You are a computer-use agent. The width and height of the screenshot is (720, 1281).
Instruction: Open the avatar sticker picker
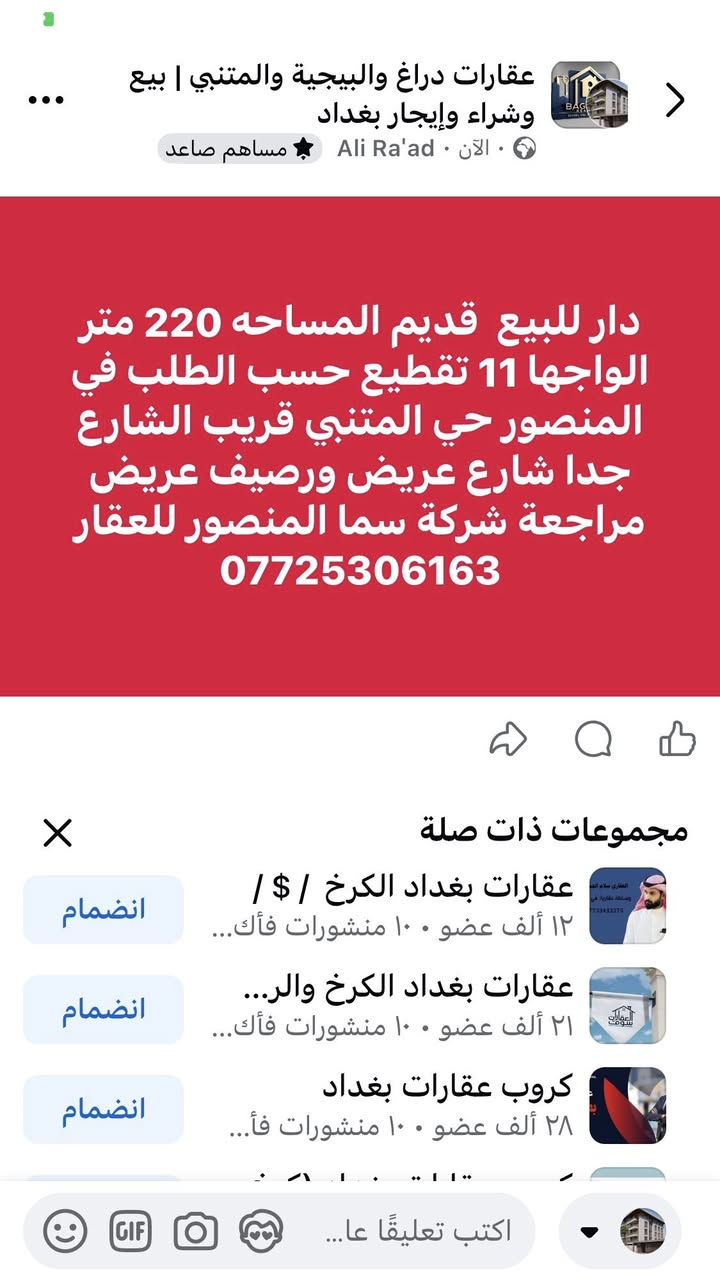click(261, 1231)
